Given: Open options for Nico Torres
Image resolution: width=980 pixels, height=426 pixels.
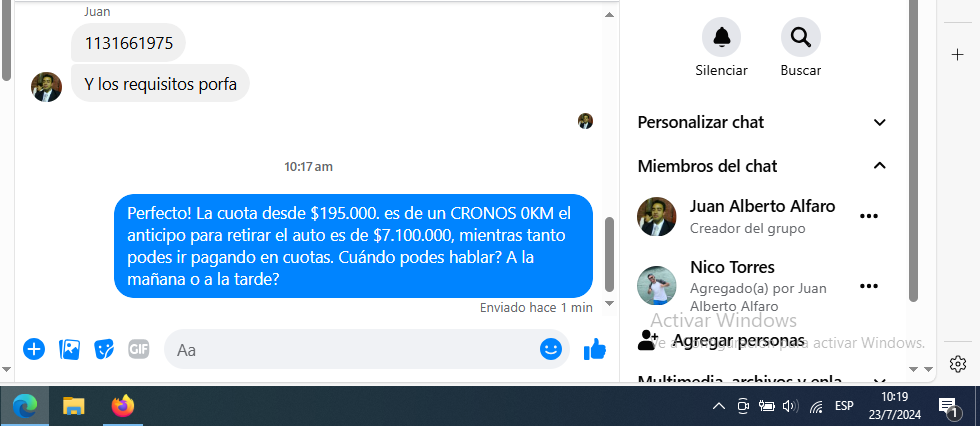Looking at the screenshot, I should click(x=868, y=286).
